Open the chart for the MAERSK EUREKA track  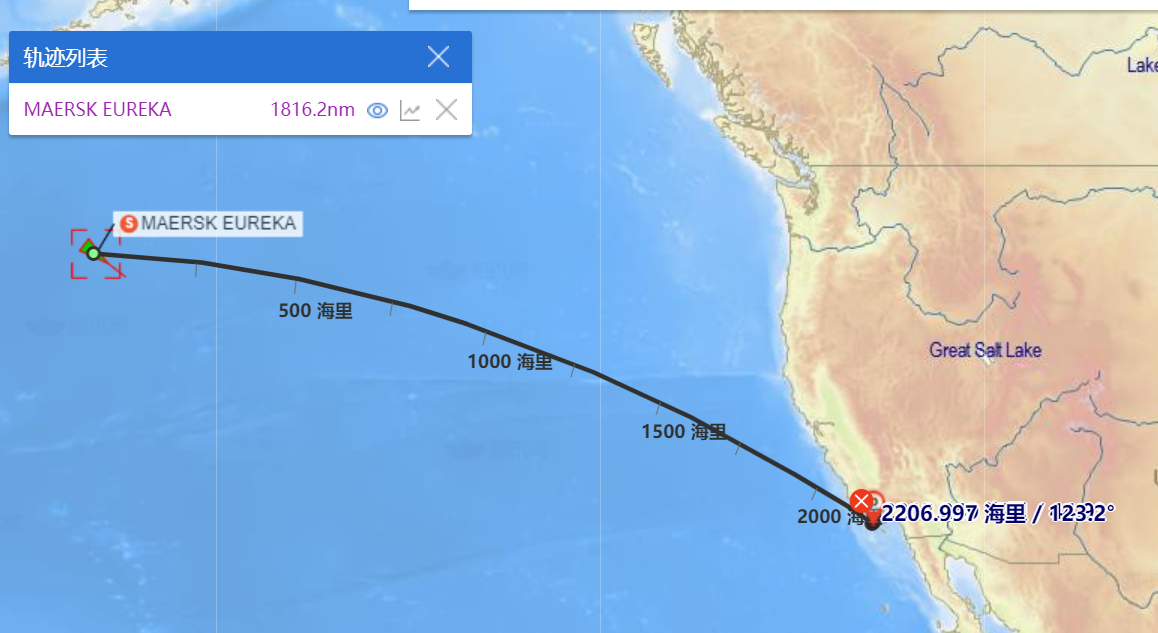tap(410, 110)
